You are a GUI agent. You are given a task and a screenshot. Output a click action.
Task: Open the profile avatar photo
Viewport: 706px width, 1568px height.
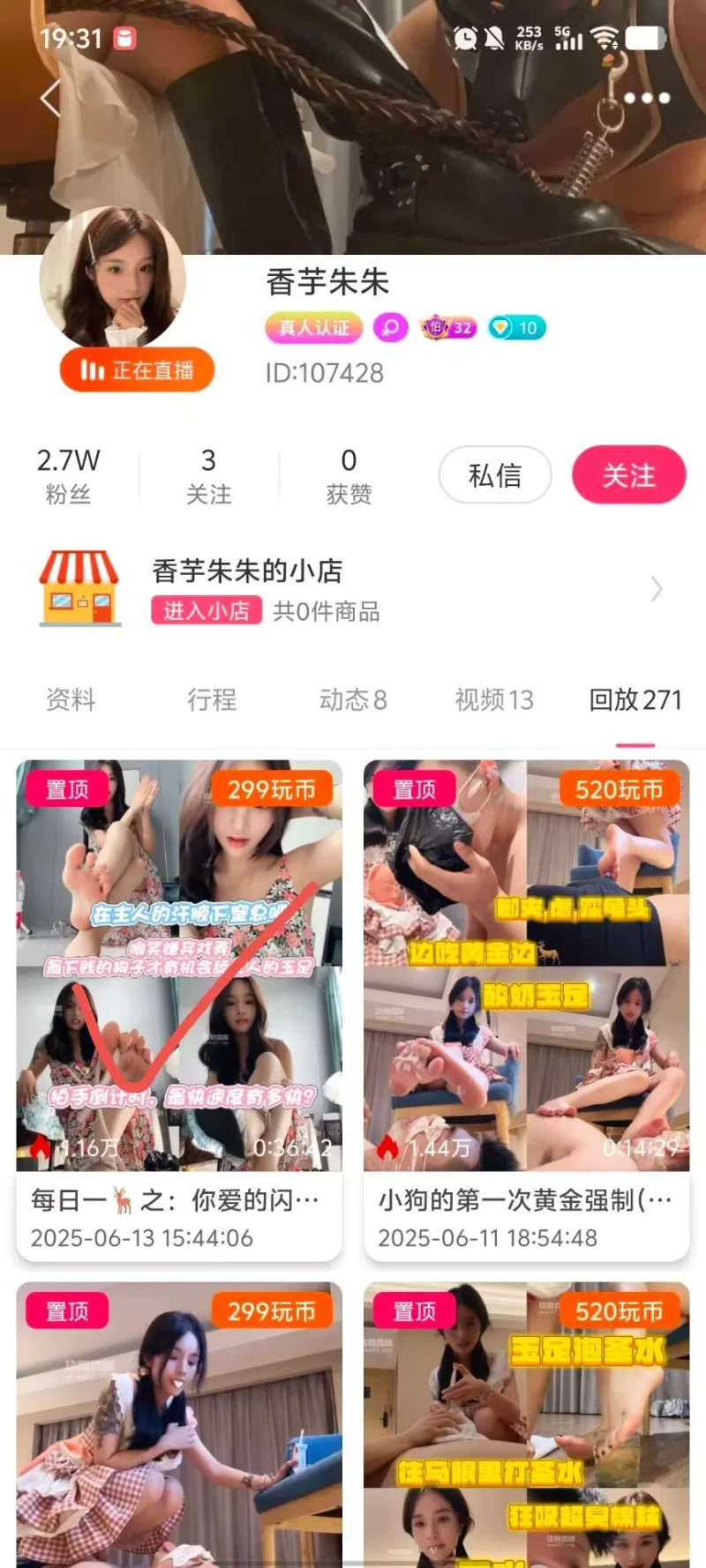point(113,278)
